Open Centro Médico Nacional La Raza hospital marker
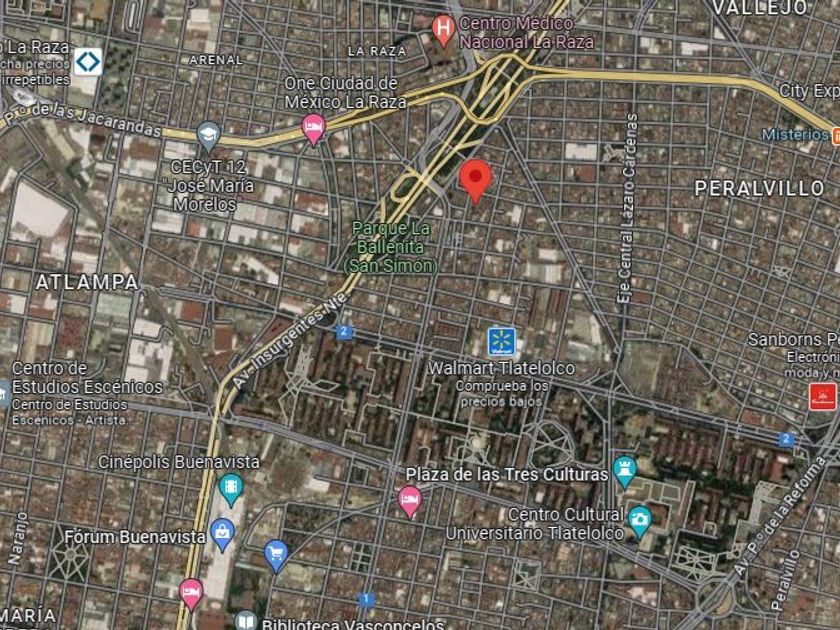Image resolution: width=840 pixels, height=630 pixels. (443, 31)
